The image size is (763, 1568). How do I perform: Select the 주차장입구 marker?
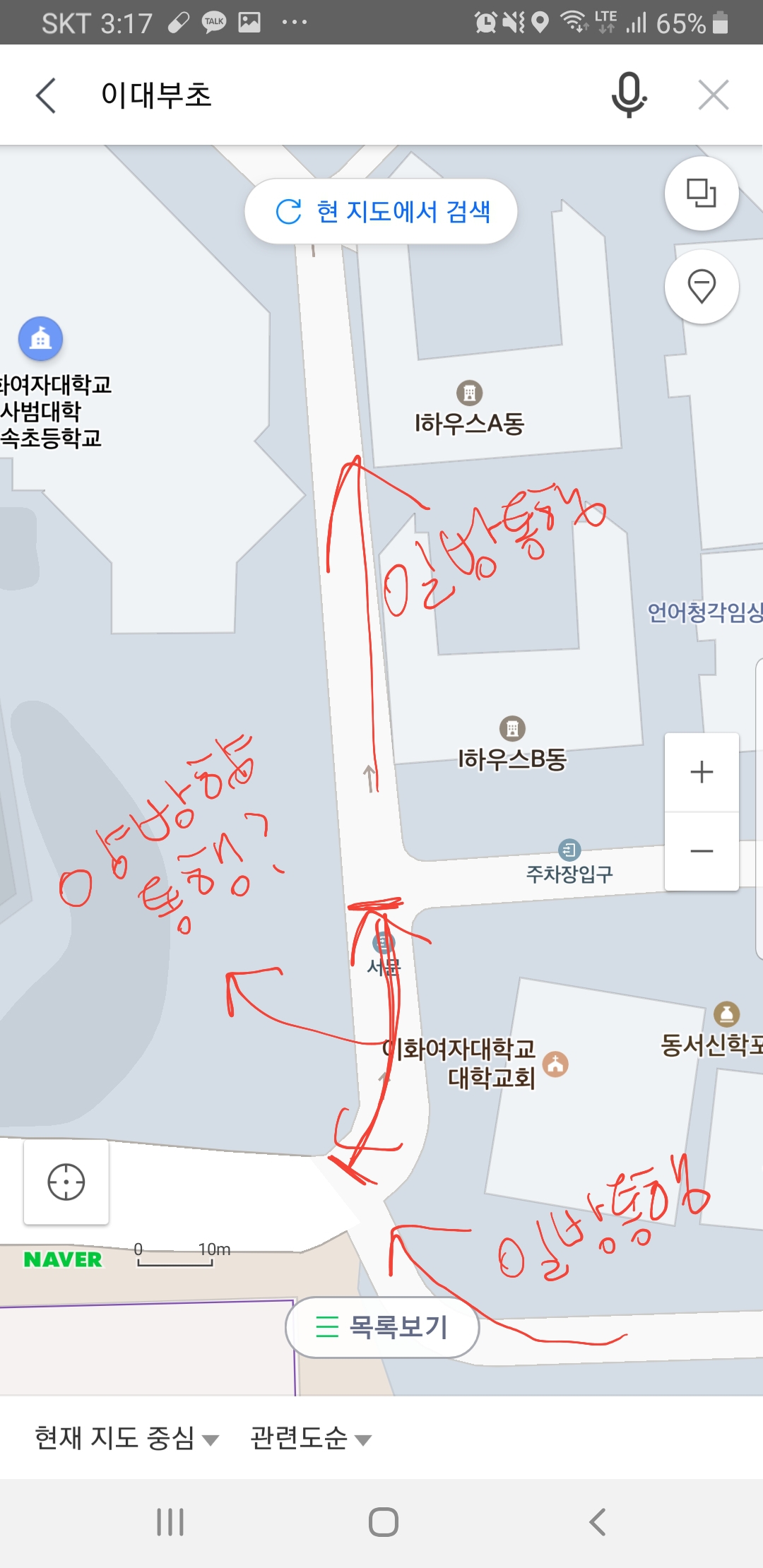coord(569,850)
